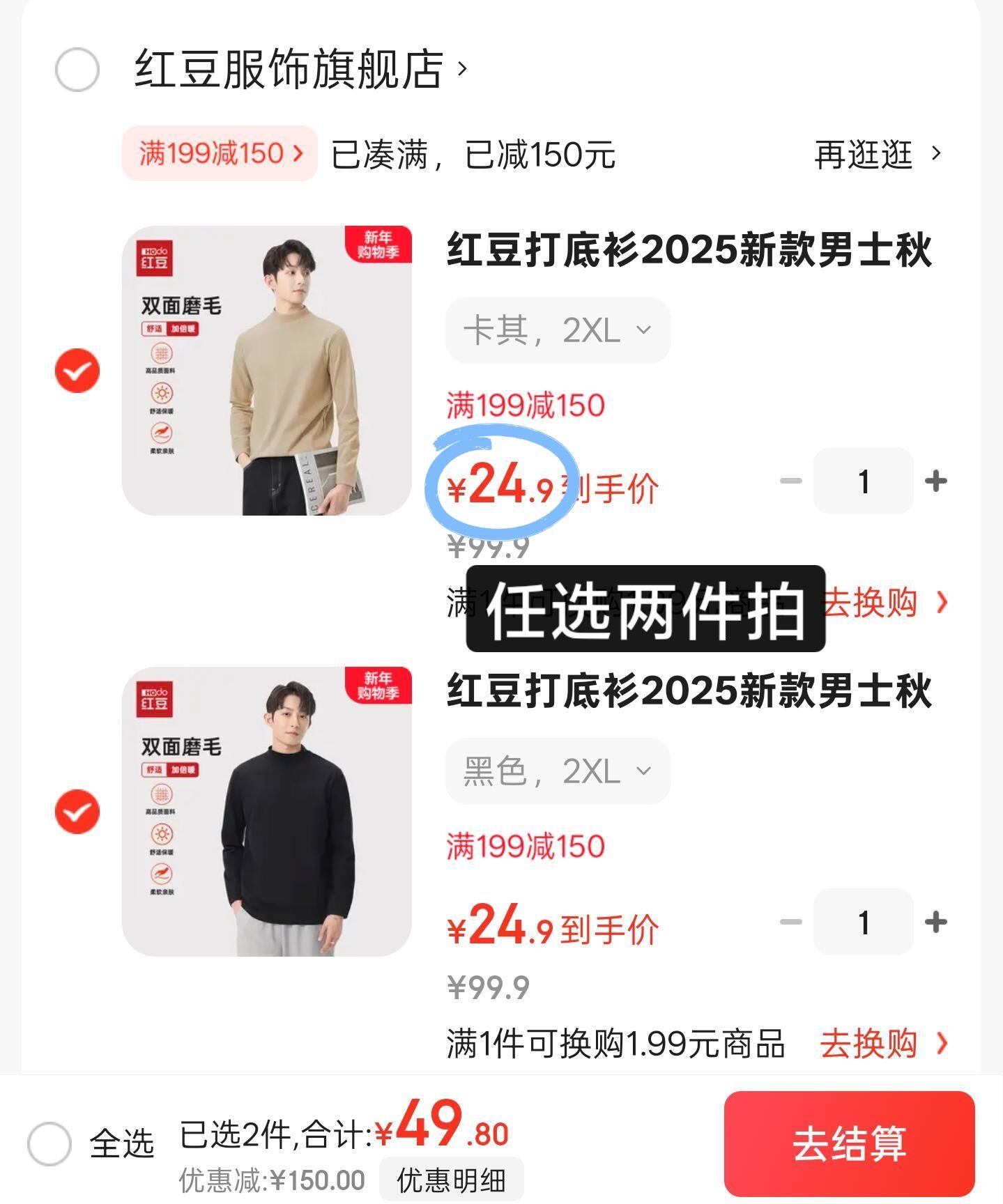Image resolution: width=1003 pixels, height=1204 pixels.
Task: Increase quantity of the khaki shirt
Action: [x=935, y=481]
